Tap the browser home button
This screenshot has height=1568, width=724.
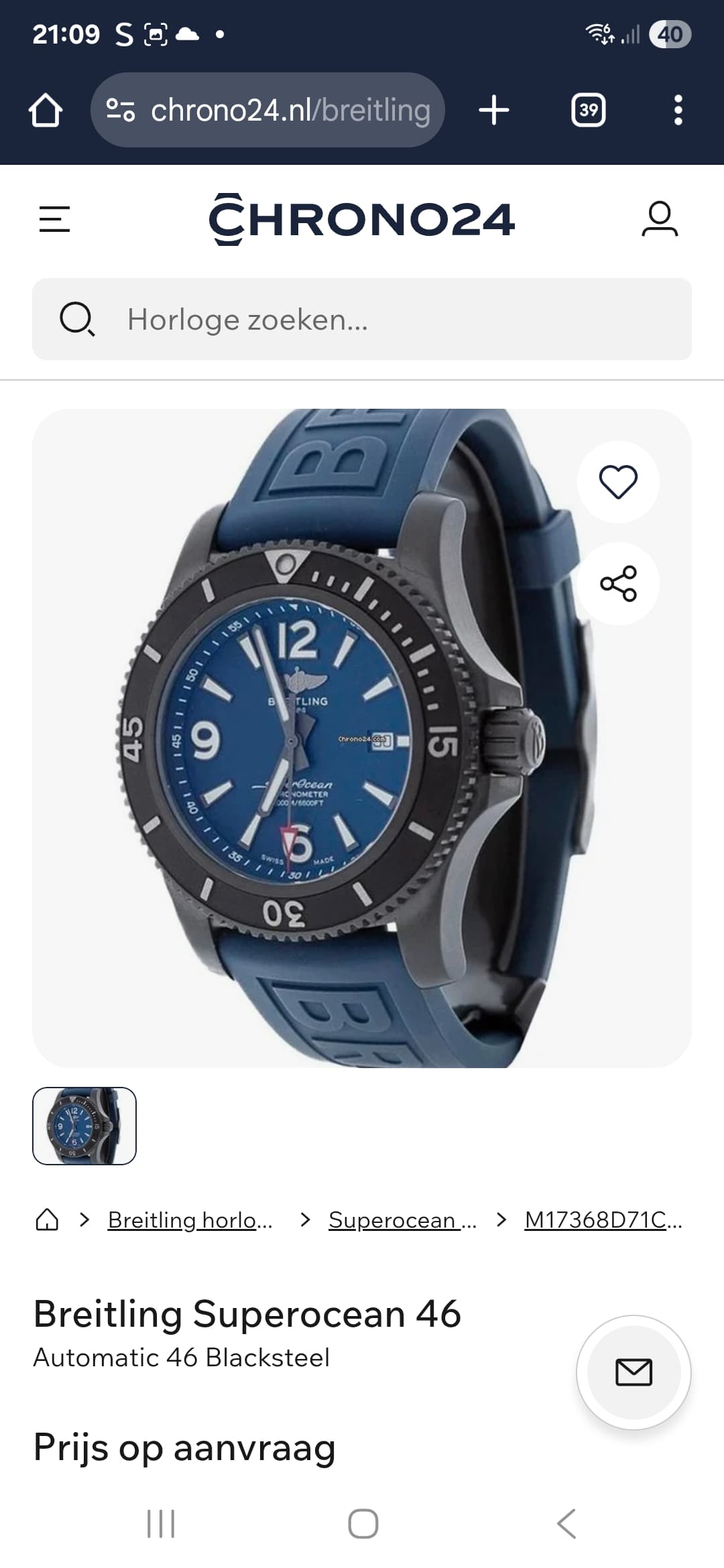(x=46, y=110)
